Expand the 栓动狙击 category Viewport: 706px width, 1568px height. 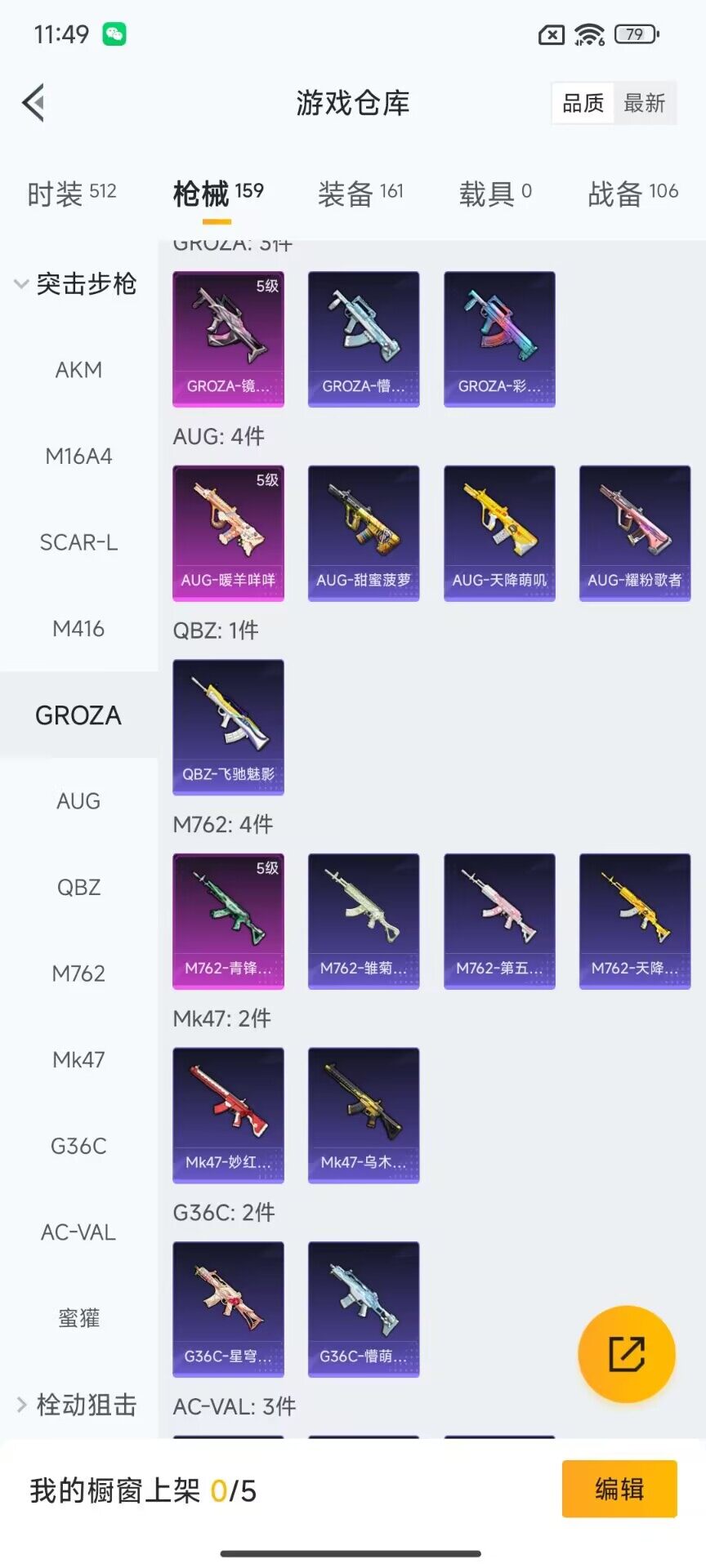[x=77, y=1405]
